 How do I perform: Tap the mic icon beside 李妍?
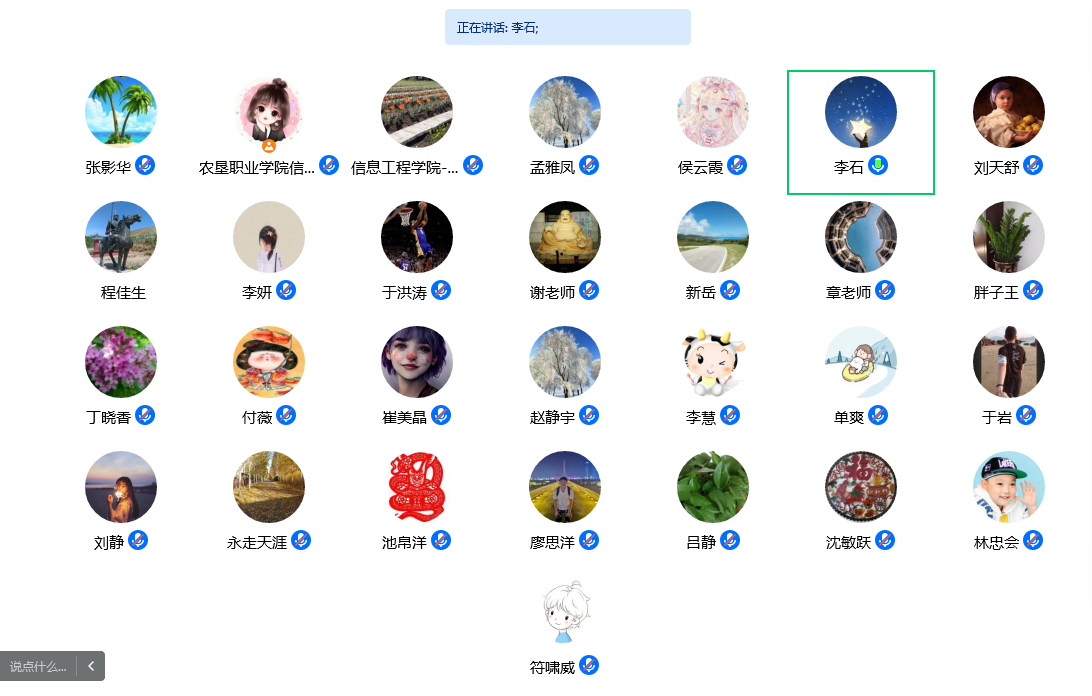pos(286,290)
